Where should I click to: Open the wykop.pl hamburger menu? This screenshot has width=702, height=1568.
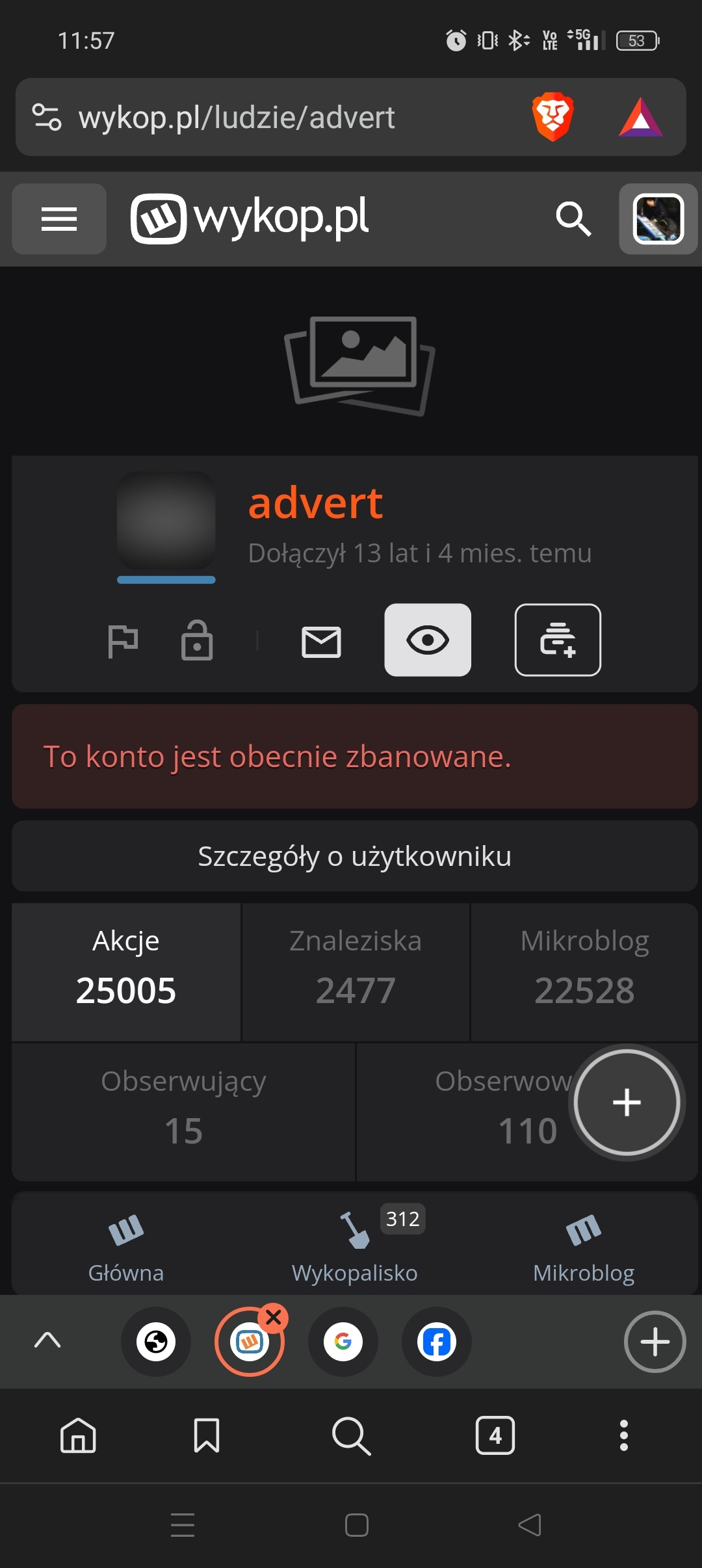59,218
